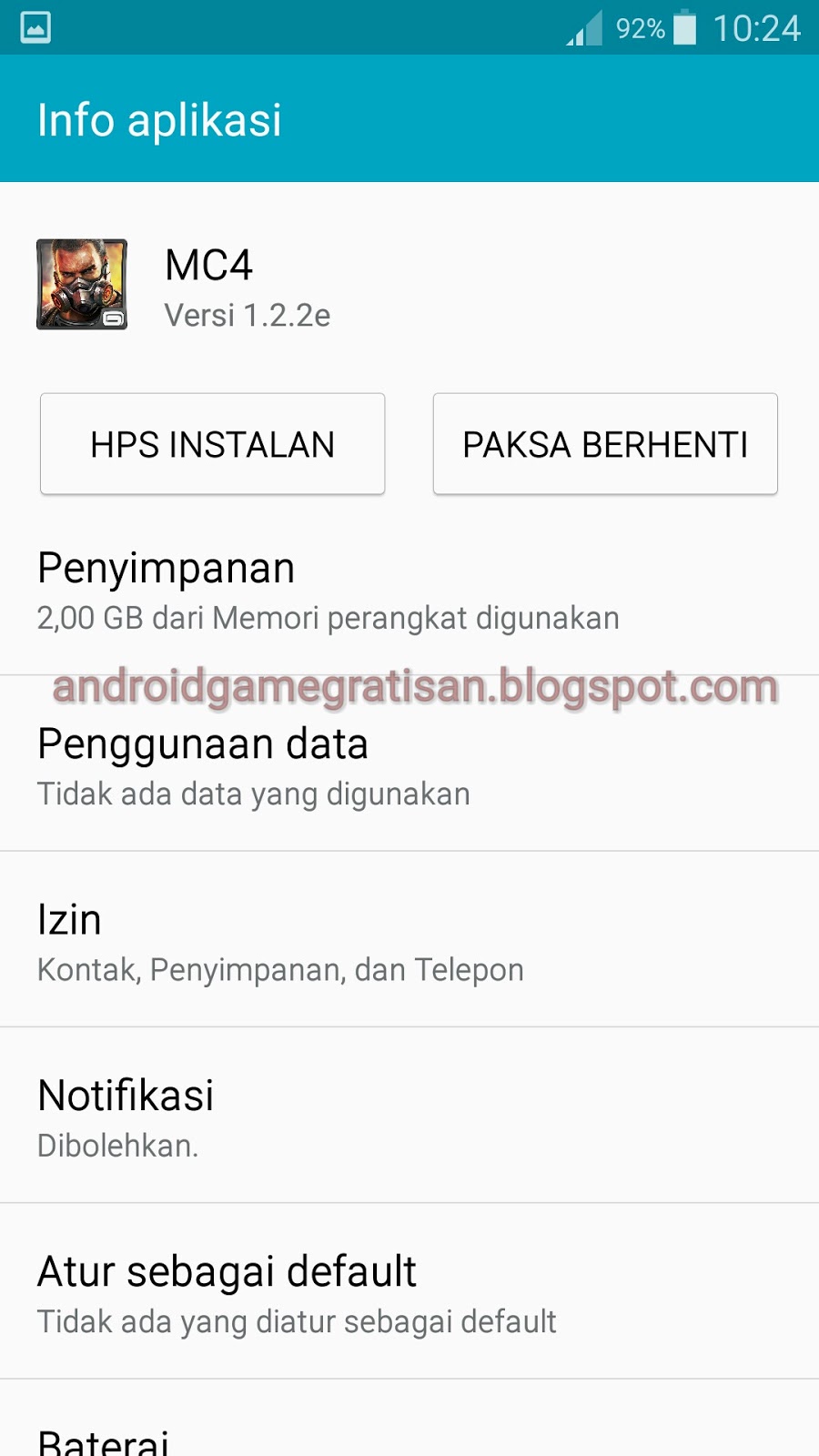Force stop with PAKSA BERHENTI button

605,444
